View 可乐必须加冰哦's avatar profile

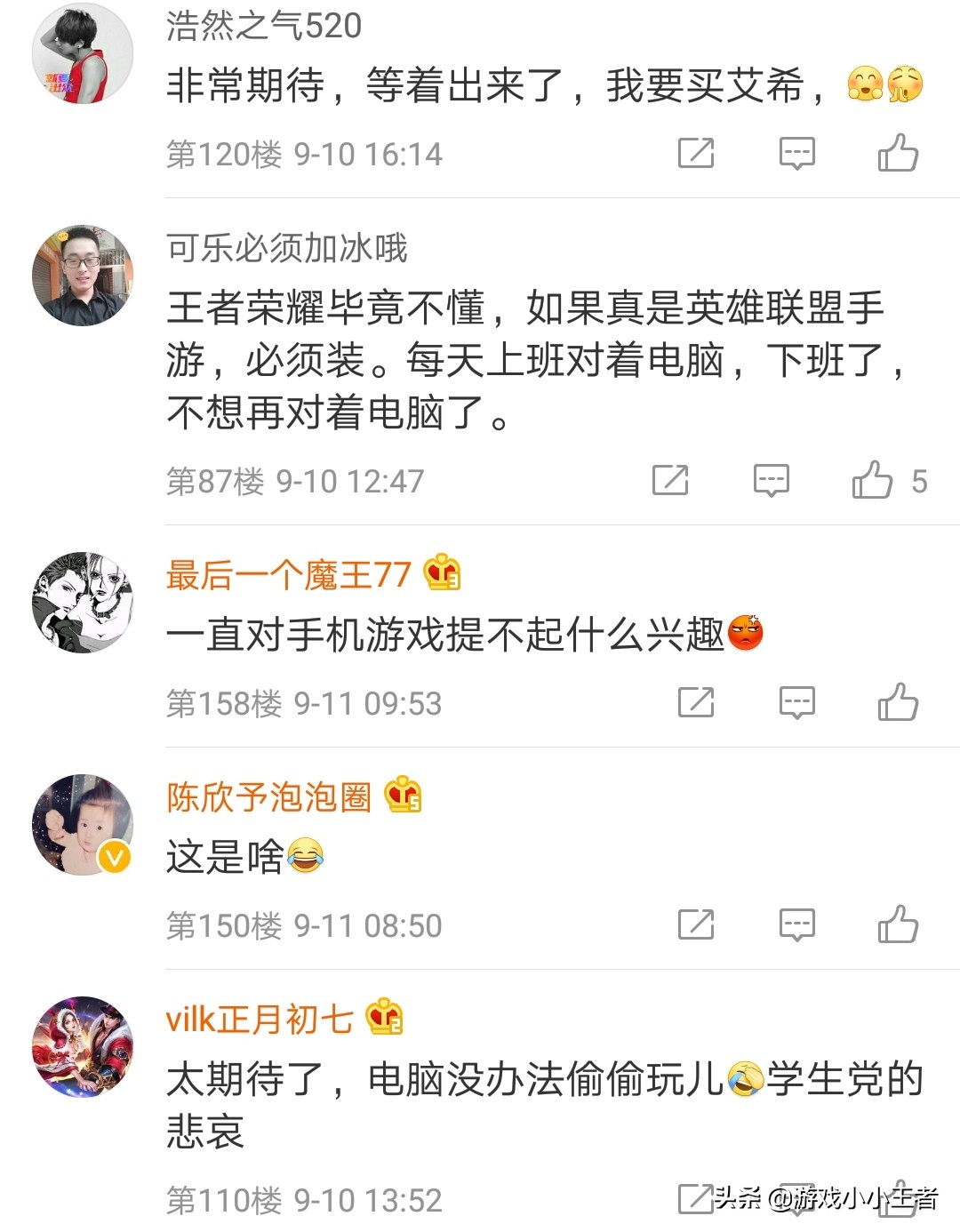click(x=83, y=276)
